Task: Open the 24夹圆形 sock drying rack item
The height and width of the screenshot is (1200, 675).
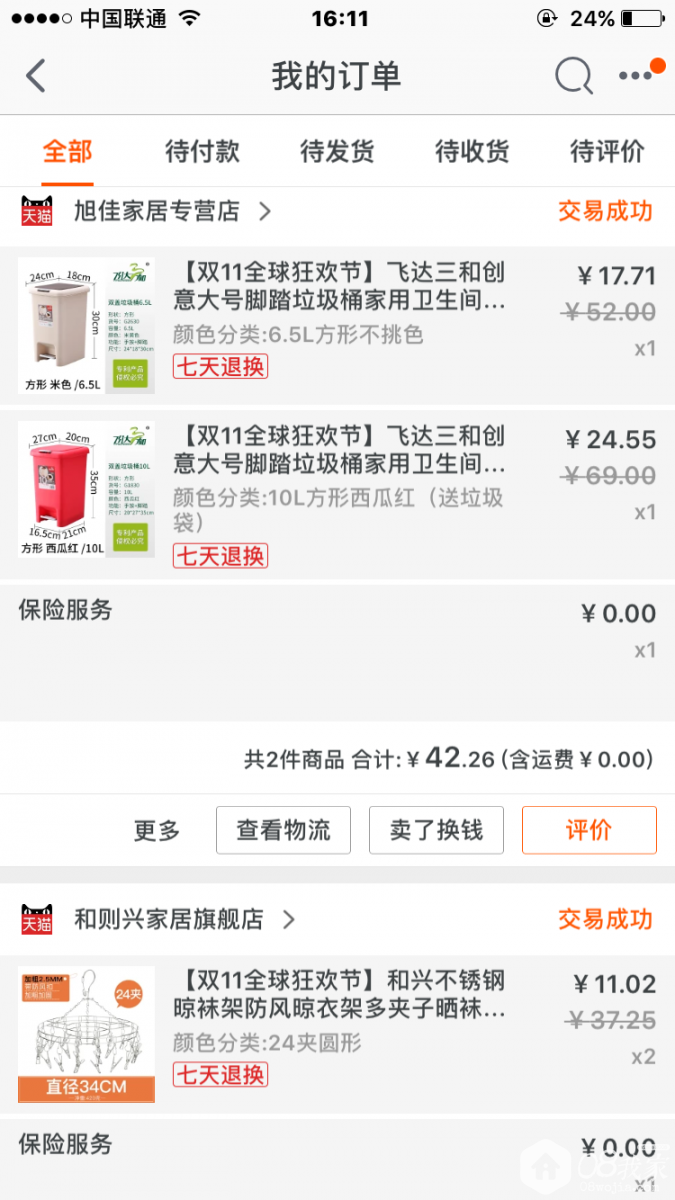Action: click(x=338, y=1032)
